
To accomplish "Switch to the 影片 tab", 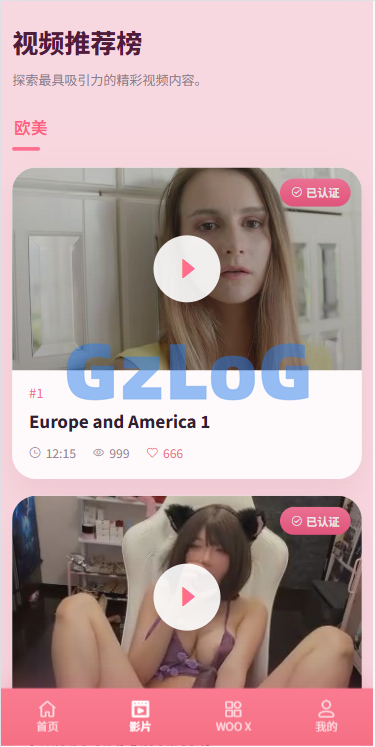I will (x=140, y=716).
